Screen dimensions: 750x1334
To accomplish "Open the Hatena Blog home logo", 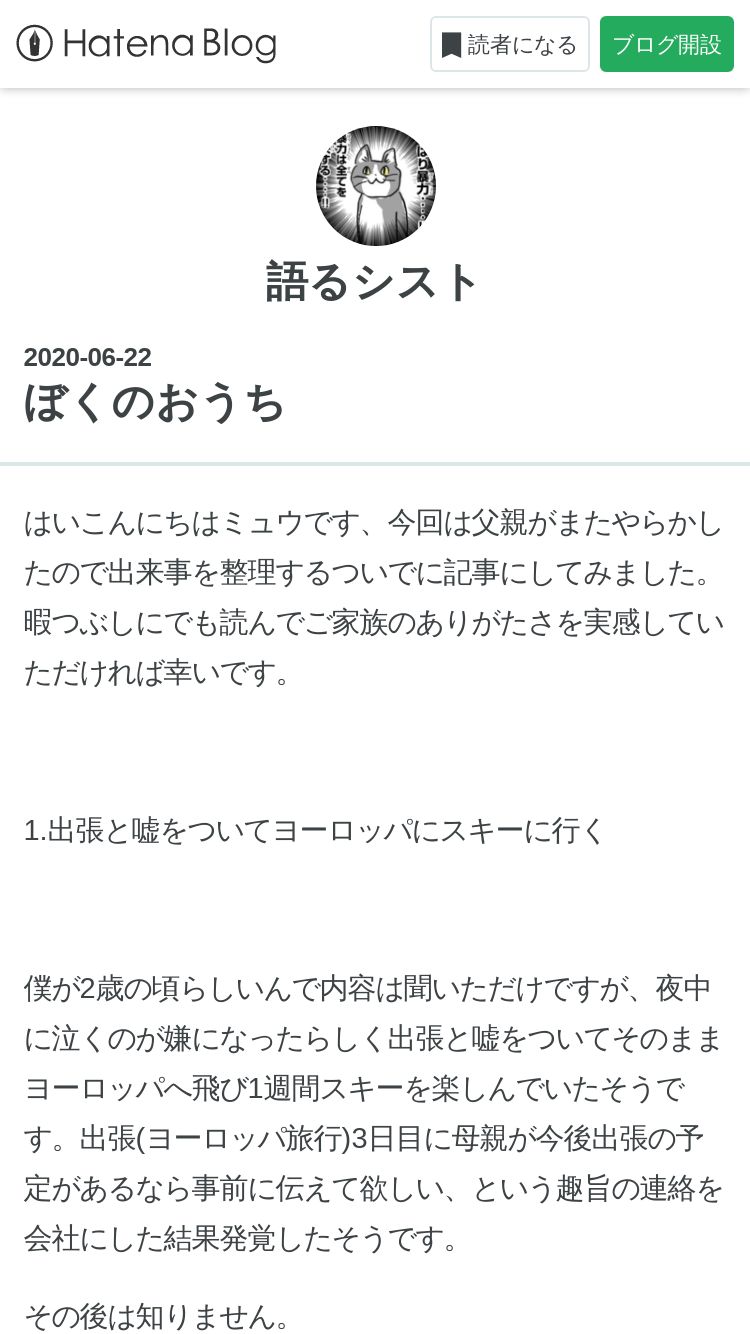I will 146,44.
